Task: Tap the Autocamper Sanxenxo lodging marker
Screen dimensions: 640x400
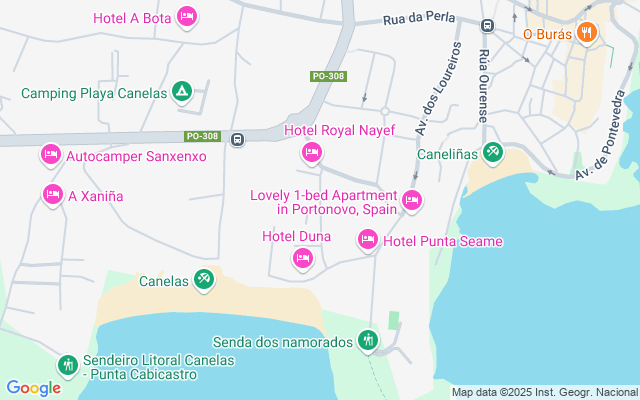Action: [x=51, y=155]
